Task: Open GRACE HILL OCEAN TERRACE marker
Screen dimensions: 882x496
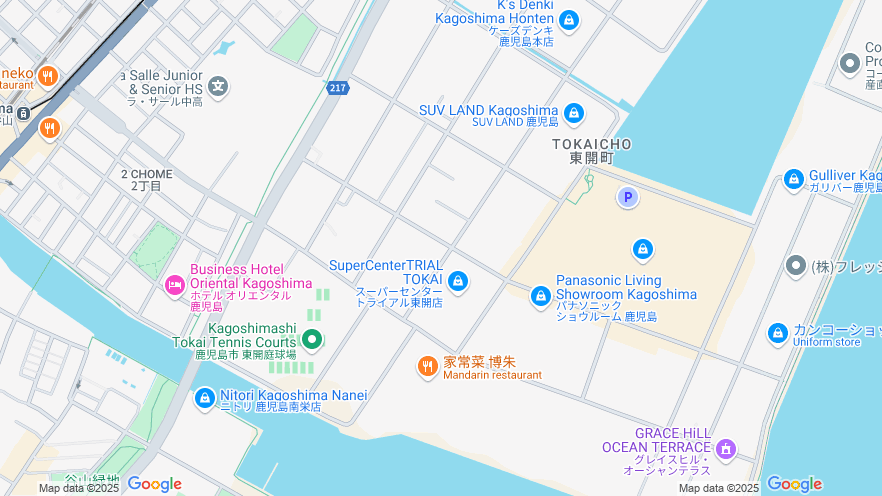Action: click(727, 449)
